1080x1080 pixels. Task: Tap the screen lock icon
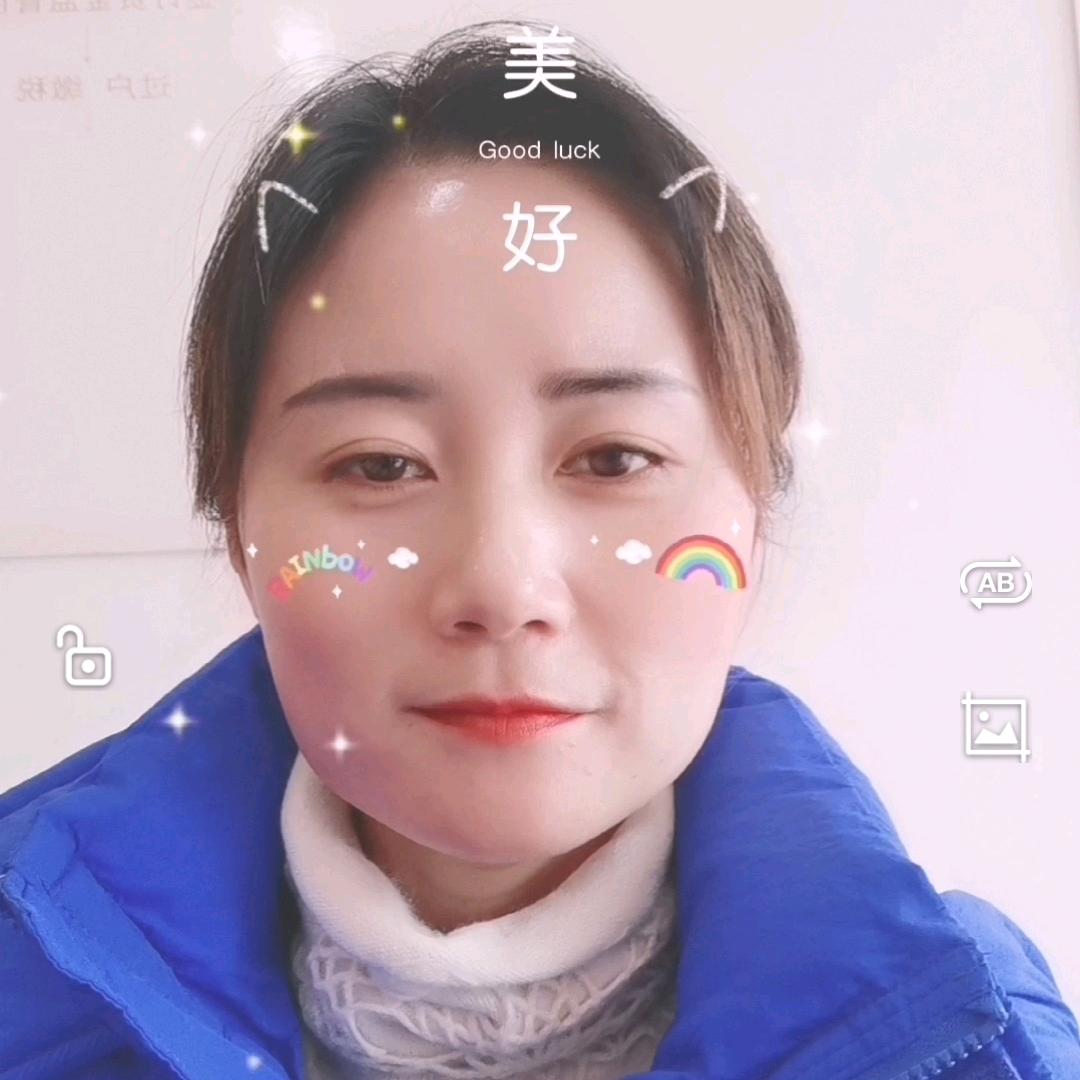tap(84, 657)
